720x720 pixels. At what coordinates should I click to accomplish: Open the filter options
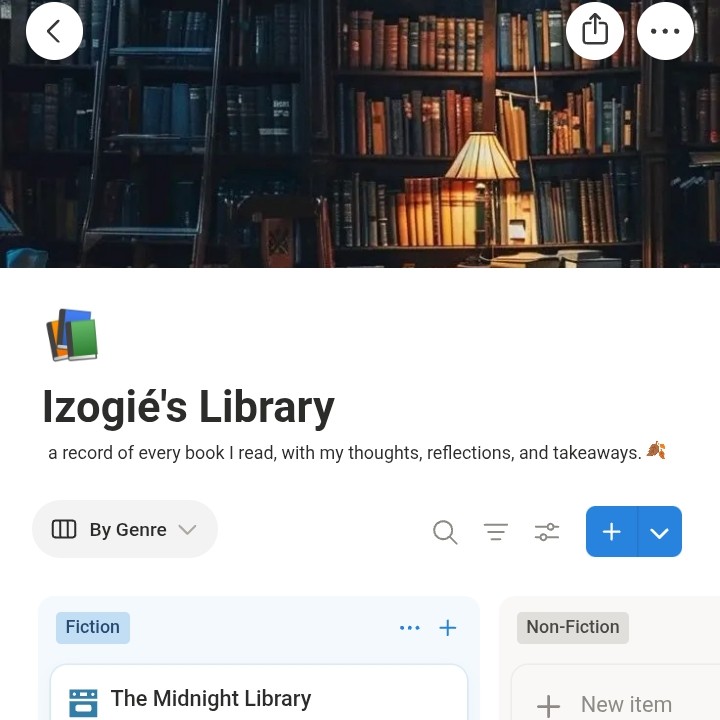coord(496,531)
